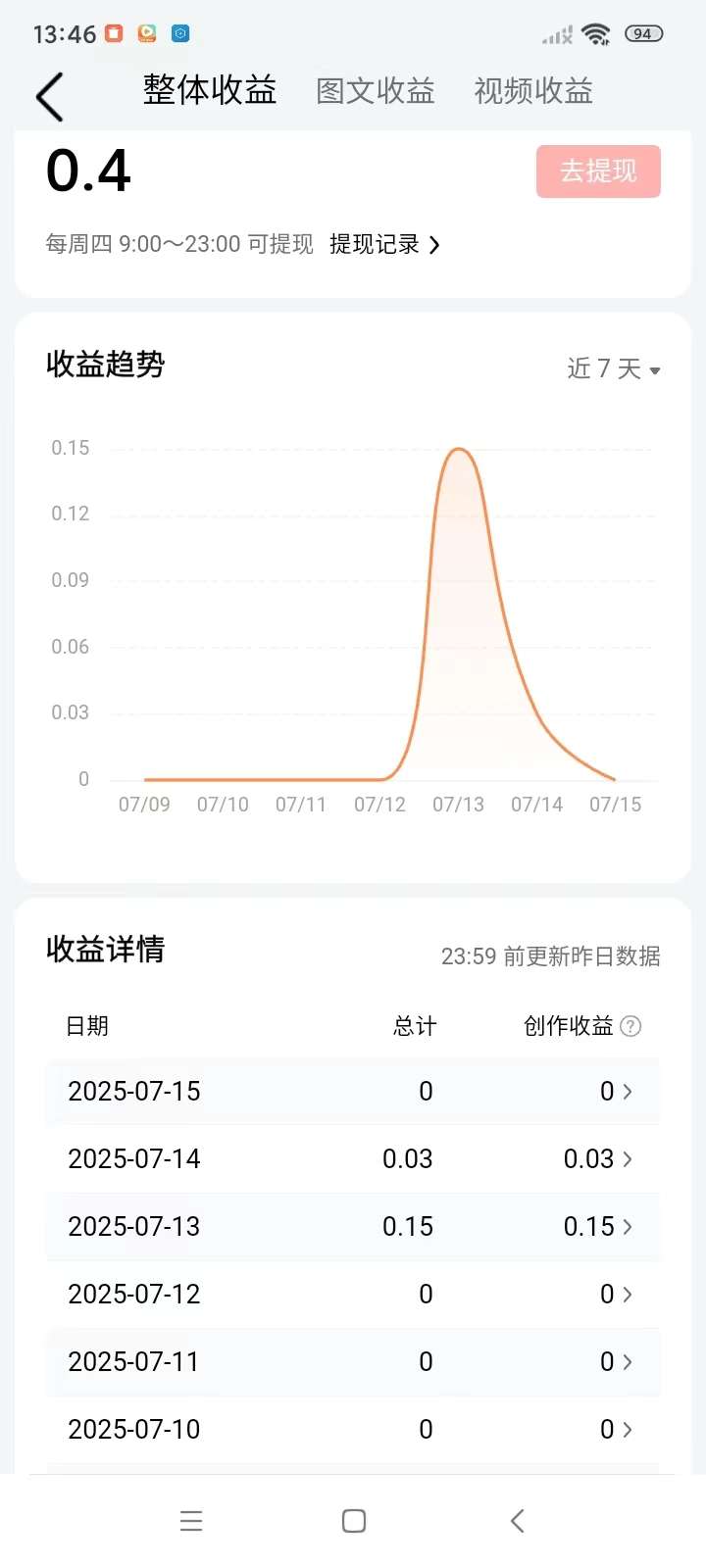Open earnings details for 2025-07-14
Image resolution: width=706 pixels, height=1568 pixels.
(353, 1159)
